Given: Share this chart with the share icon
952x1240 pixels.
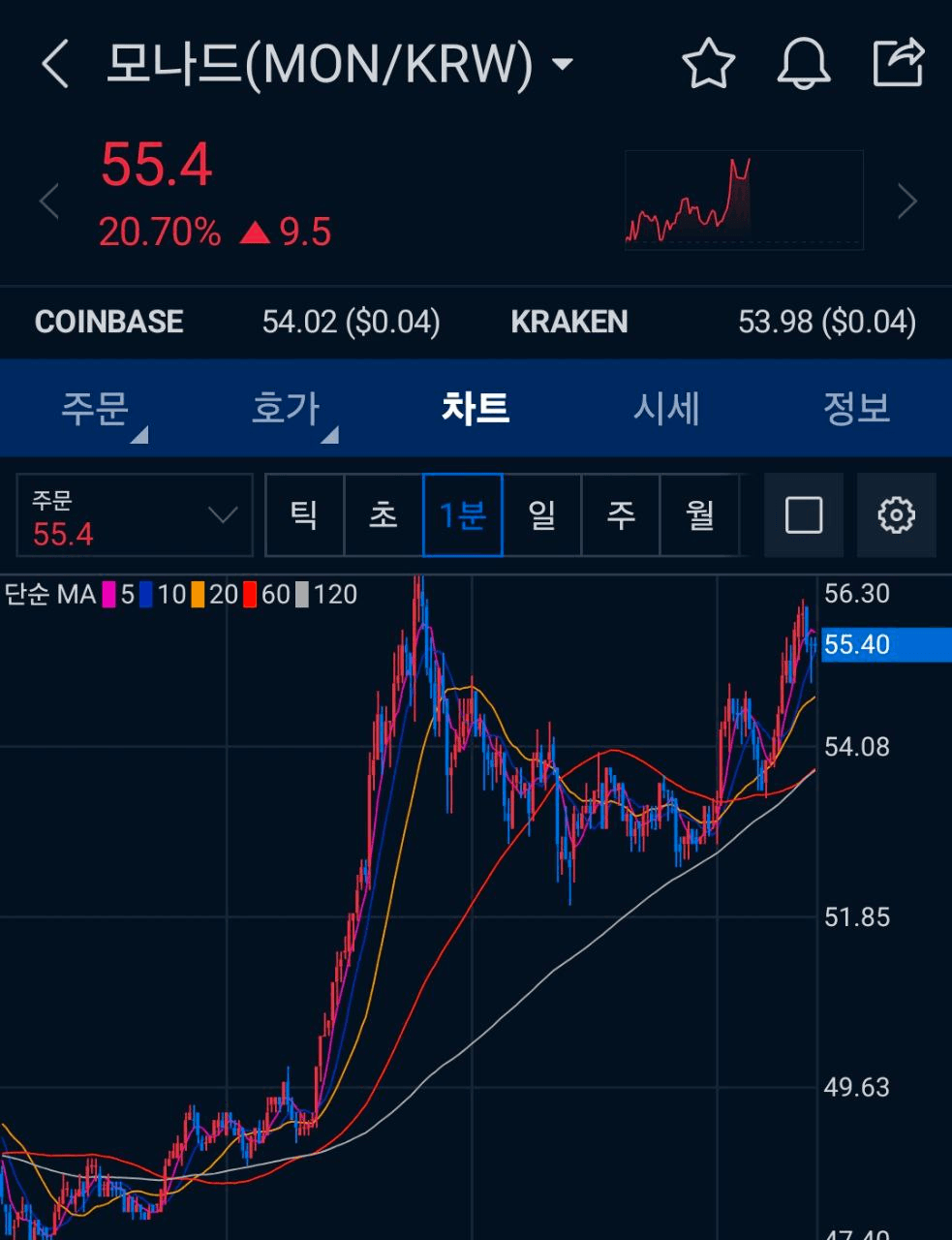Looking at the screenshot, I should pyautogui.click(x=898, y=63).
